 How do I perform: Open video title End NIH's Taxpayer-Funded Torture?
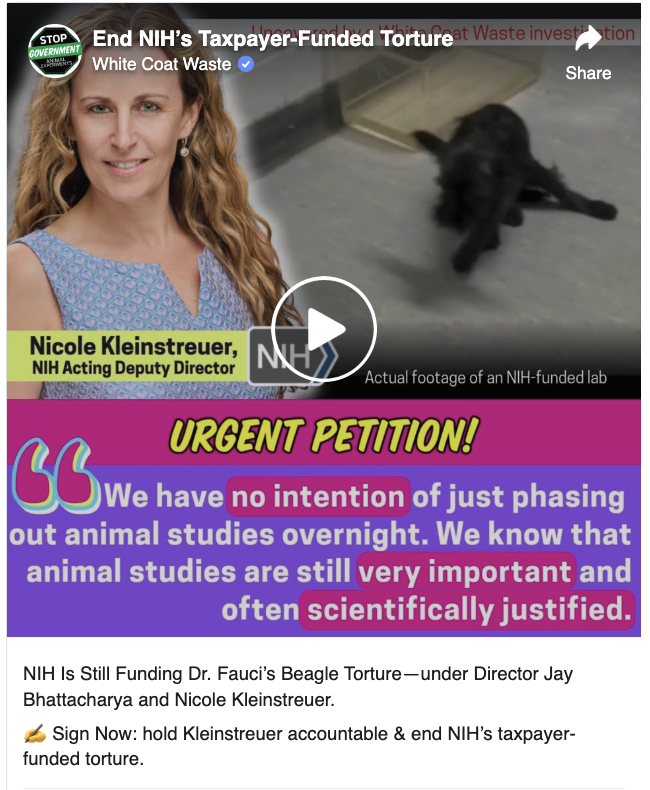[x=272, y=39]
